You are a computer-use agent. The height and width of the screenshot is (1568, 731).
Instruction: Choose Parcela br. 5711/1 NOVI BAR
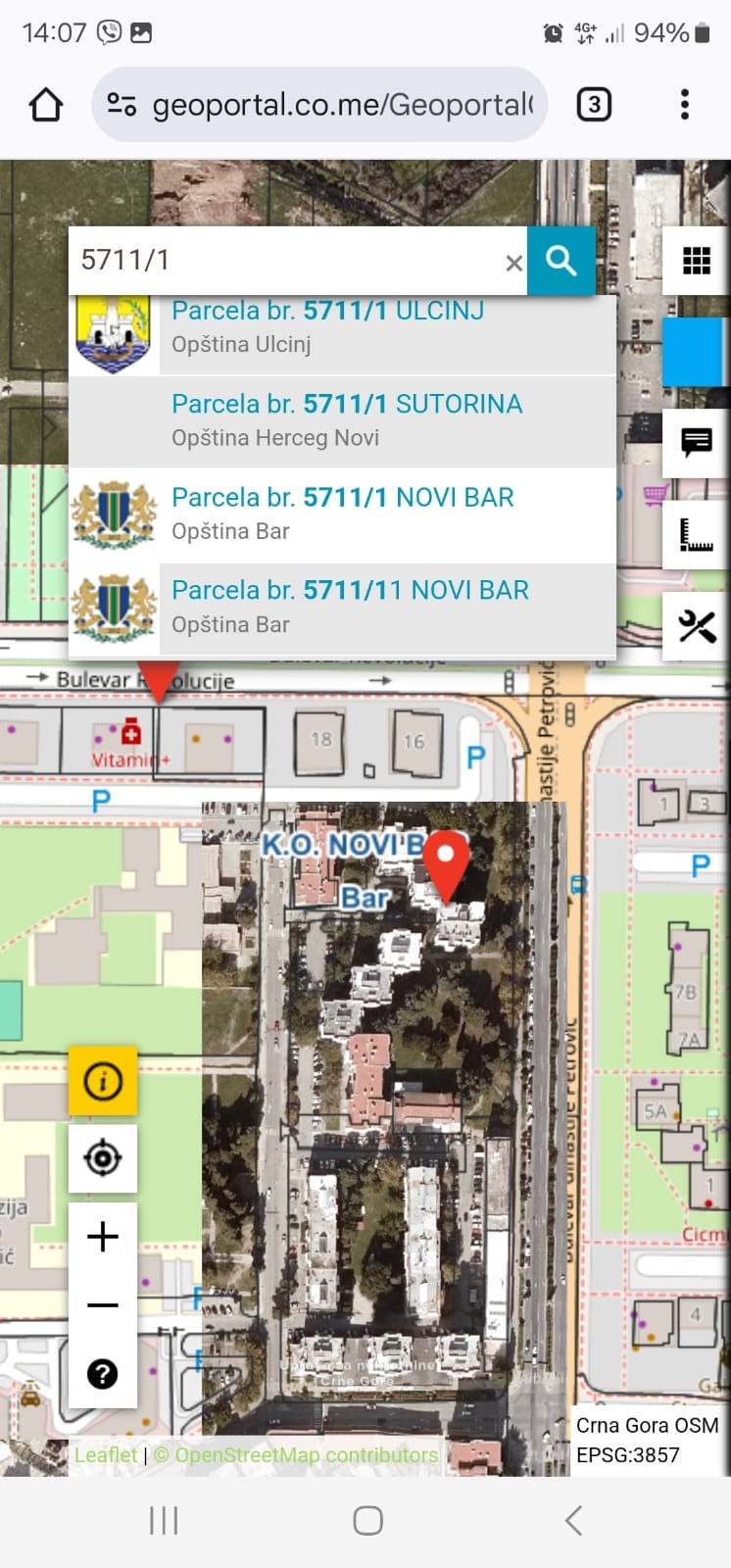342,514
